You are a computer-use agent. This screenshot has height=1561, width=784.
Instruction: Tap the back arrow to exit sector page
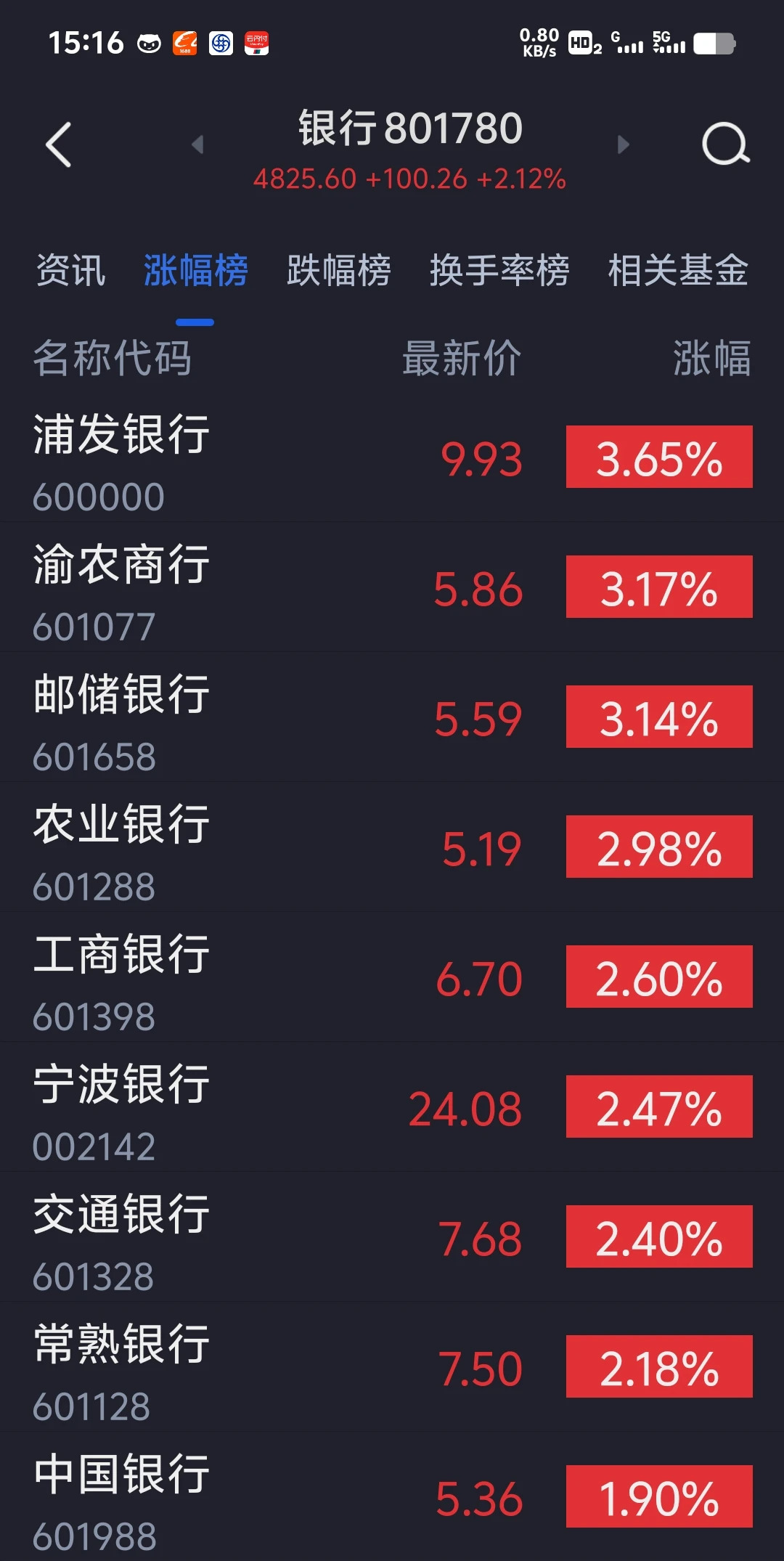click(57, 142)
